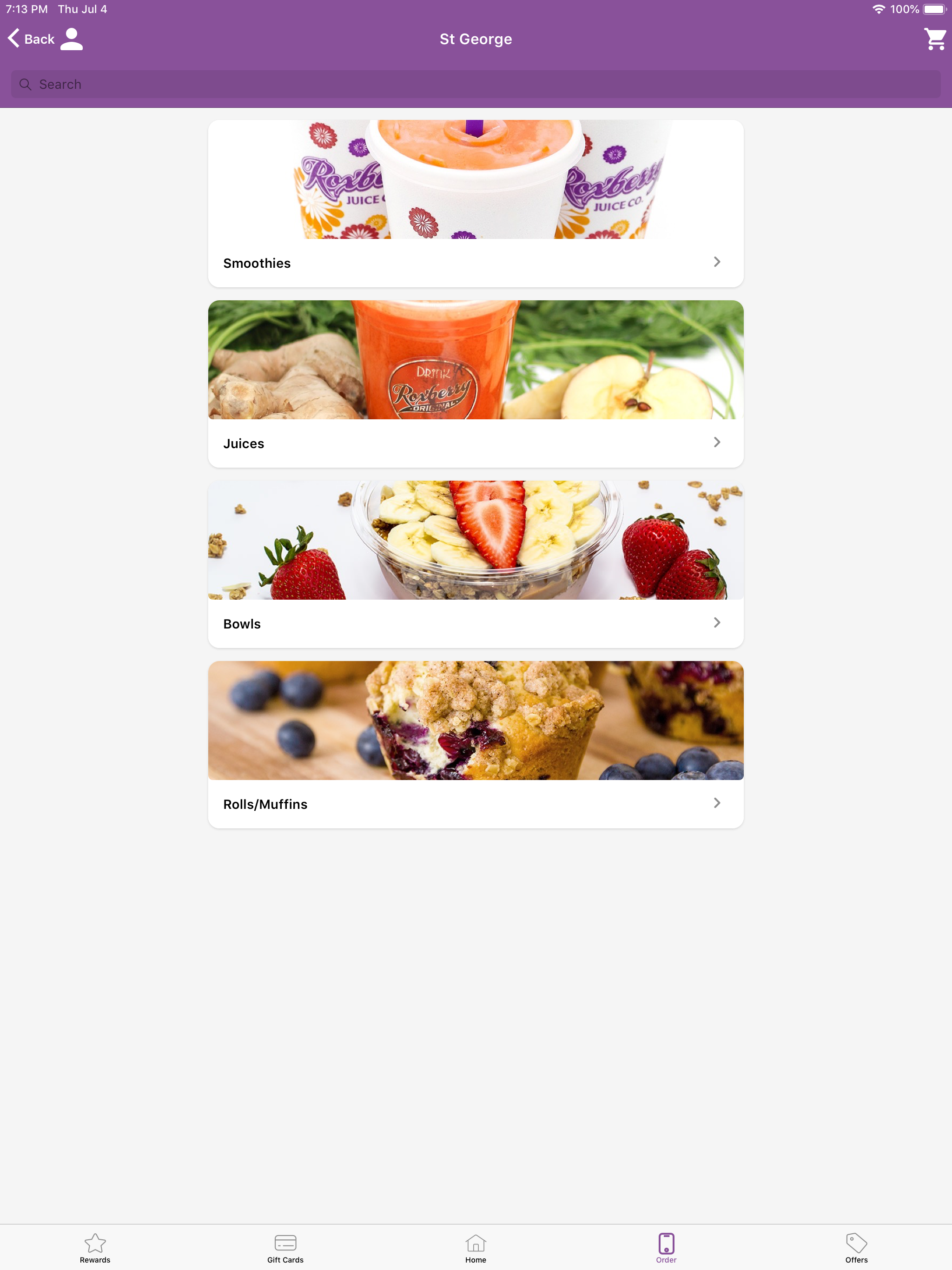Open the user profile icon
This screenshot has height=1270, width=952.
click(71, 39)
